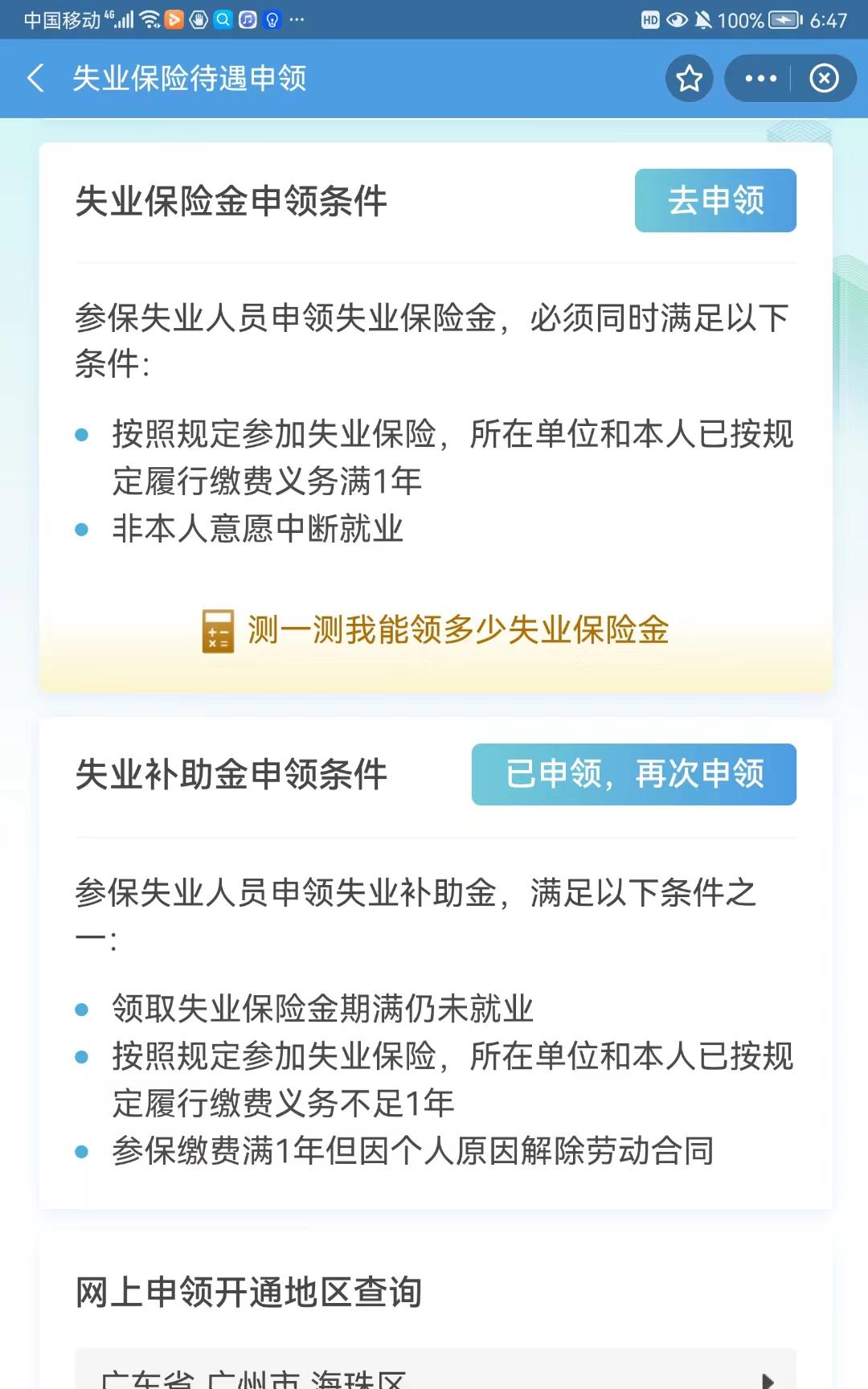The height and width of the screenshot is (1389, 868).
Task: Tap the battery level indicator showing 100%
Action: point(741,19)
